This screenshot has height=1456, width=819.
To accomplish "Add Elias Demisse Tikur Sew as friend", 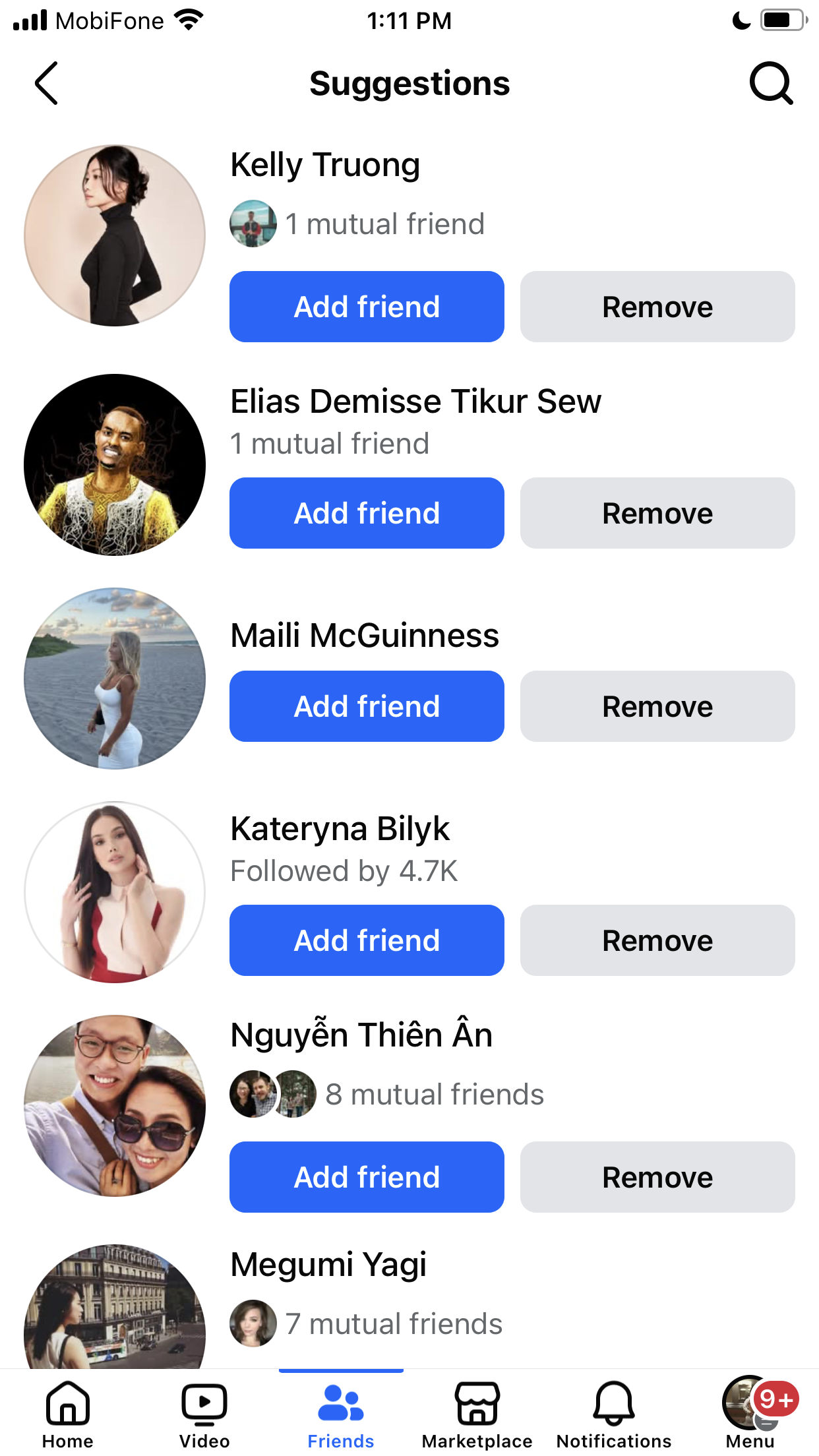I will point(367,513).
